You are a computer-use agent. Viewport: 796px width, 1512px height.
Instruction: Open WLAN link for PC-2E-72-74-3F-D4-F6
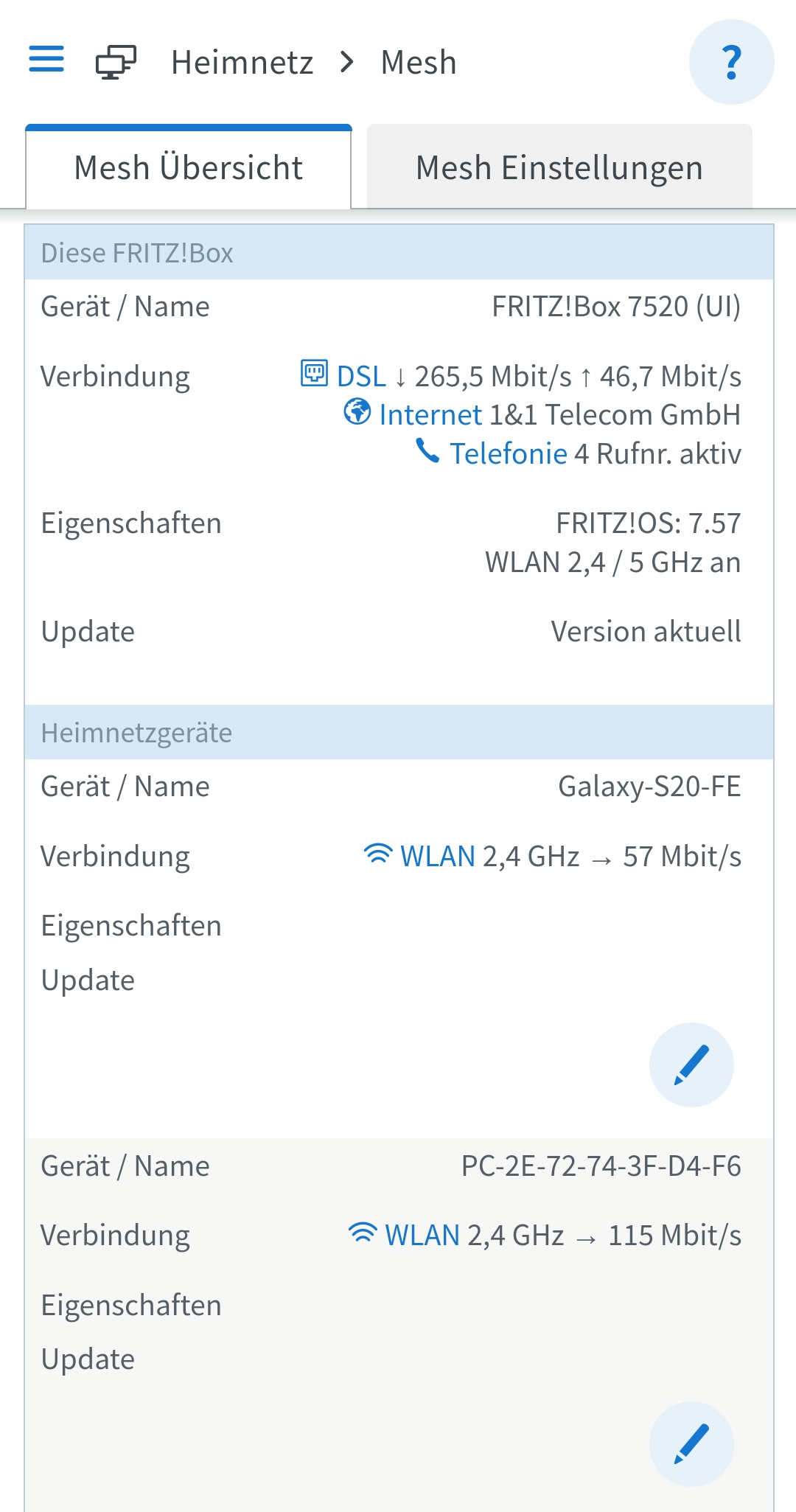(x=422, y=1236)
